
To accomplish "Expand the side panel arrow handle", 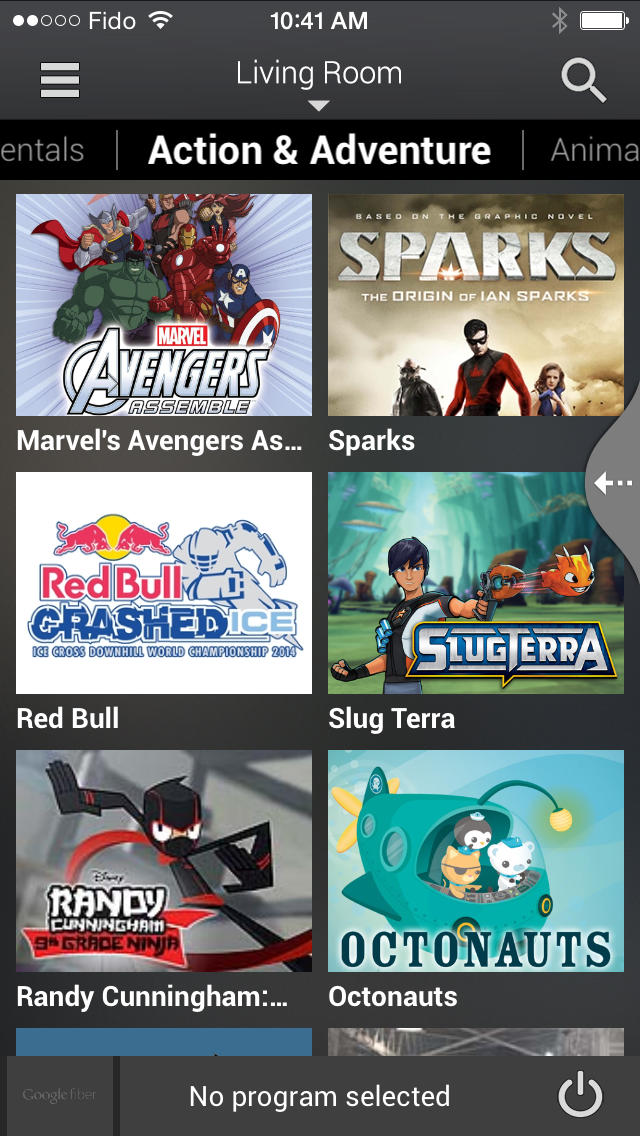I will pos(614,484).
